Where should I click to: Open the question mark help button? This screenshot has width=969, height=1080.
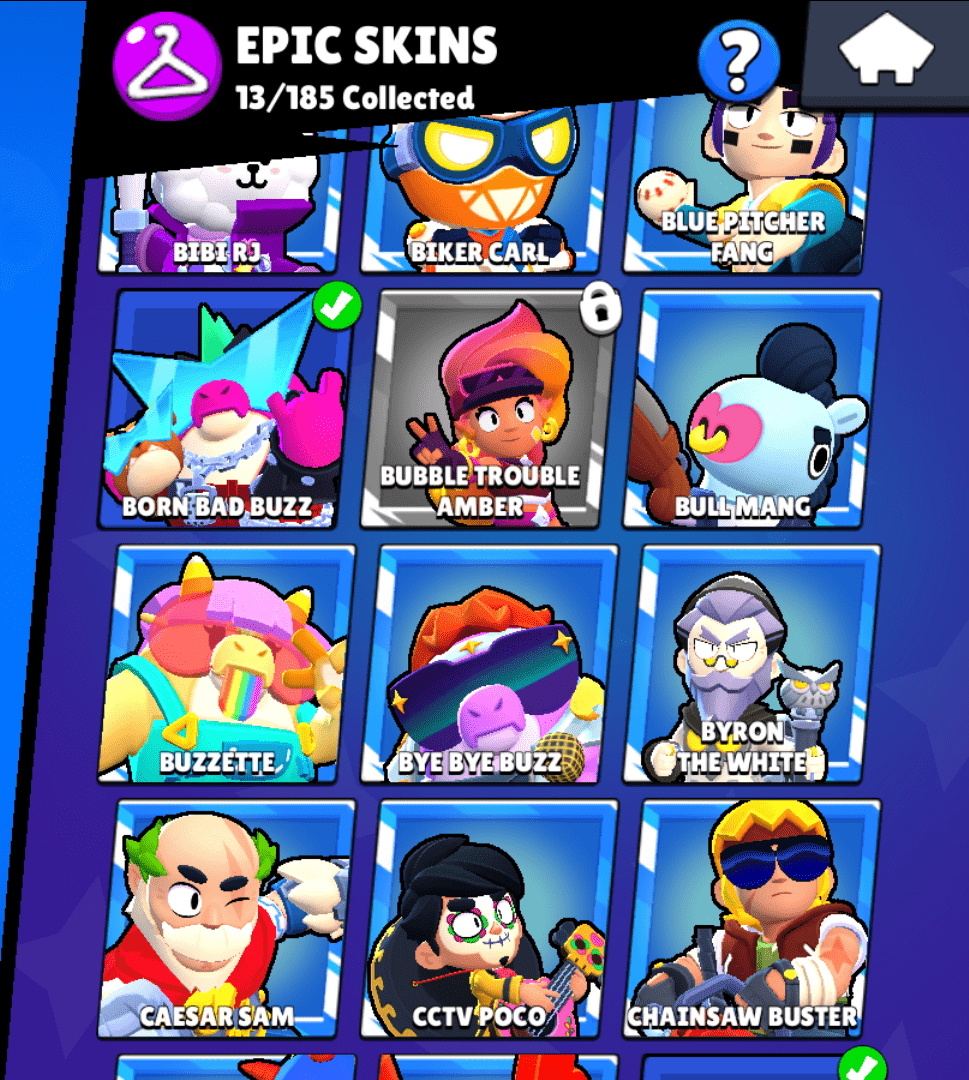739,60
